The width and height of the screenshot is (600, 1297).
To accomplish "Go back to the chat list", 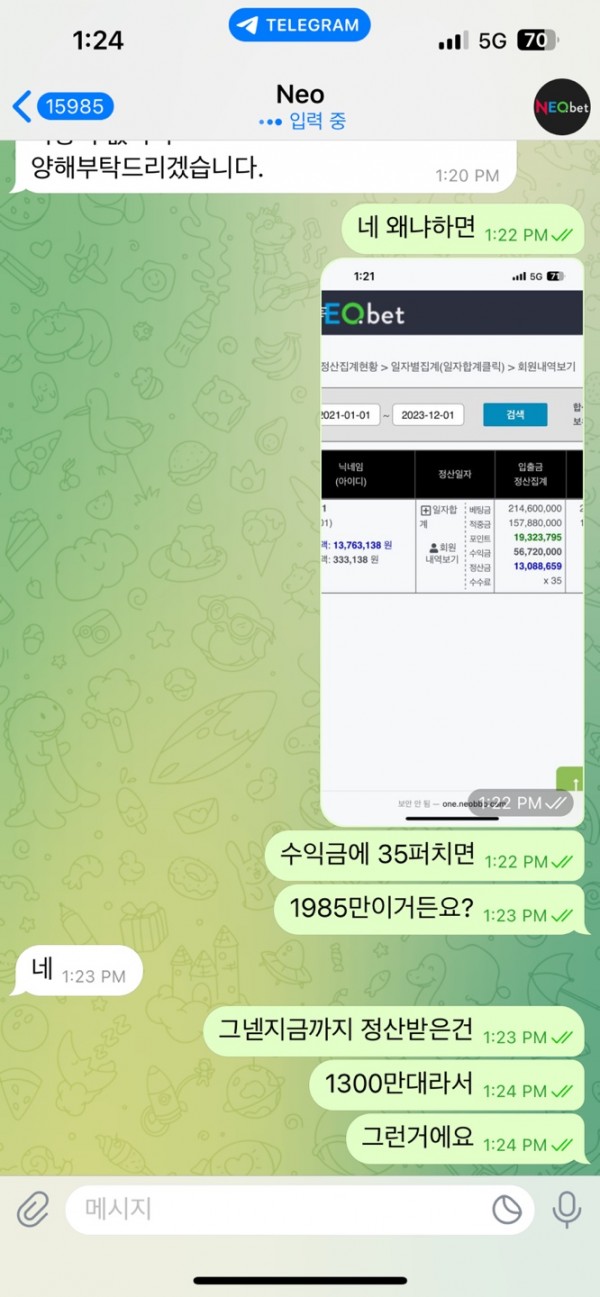I will (x=62, y=106).
